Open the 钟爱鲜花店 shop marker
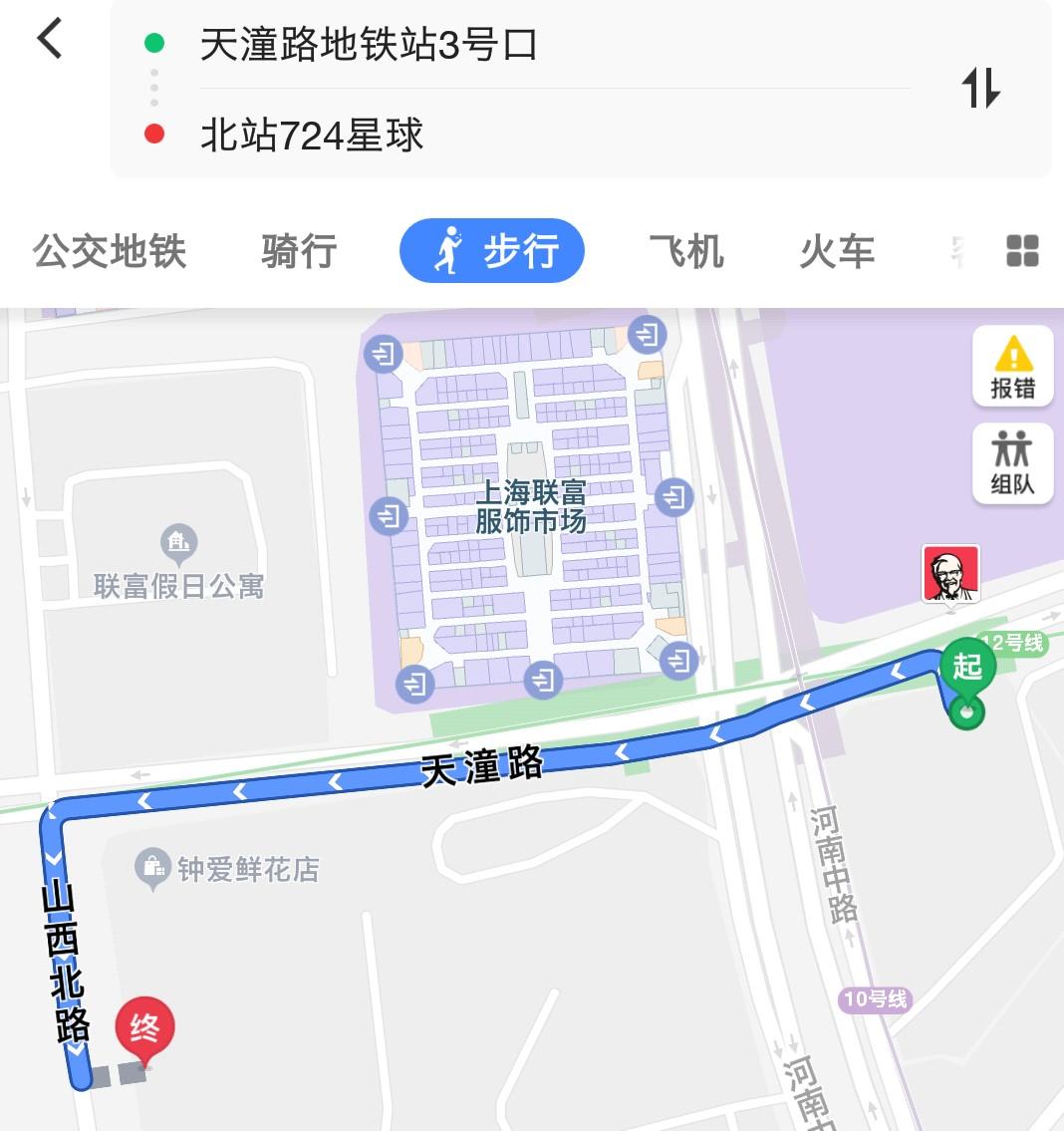 152,869
